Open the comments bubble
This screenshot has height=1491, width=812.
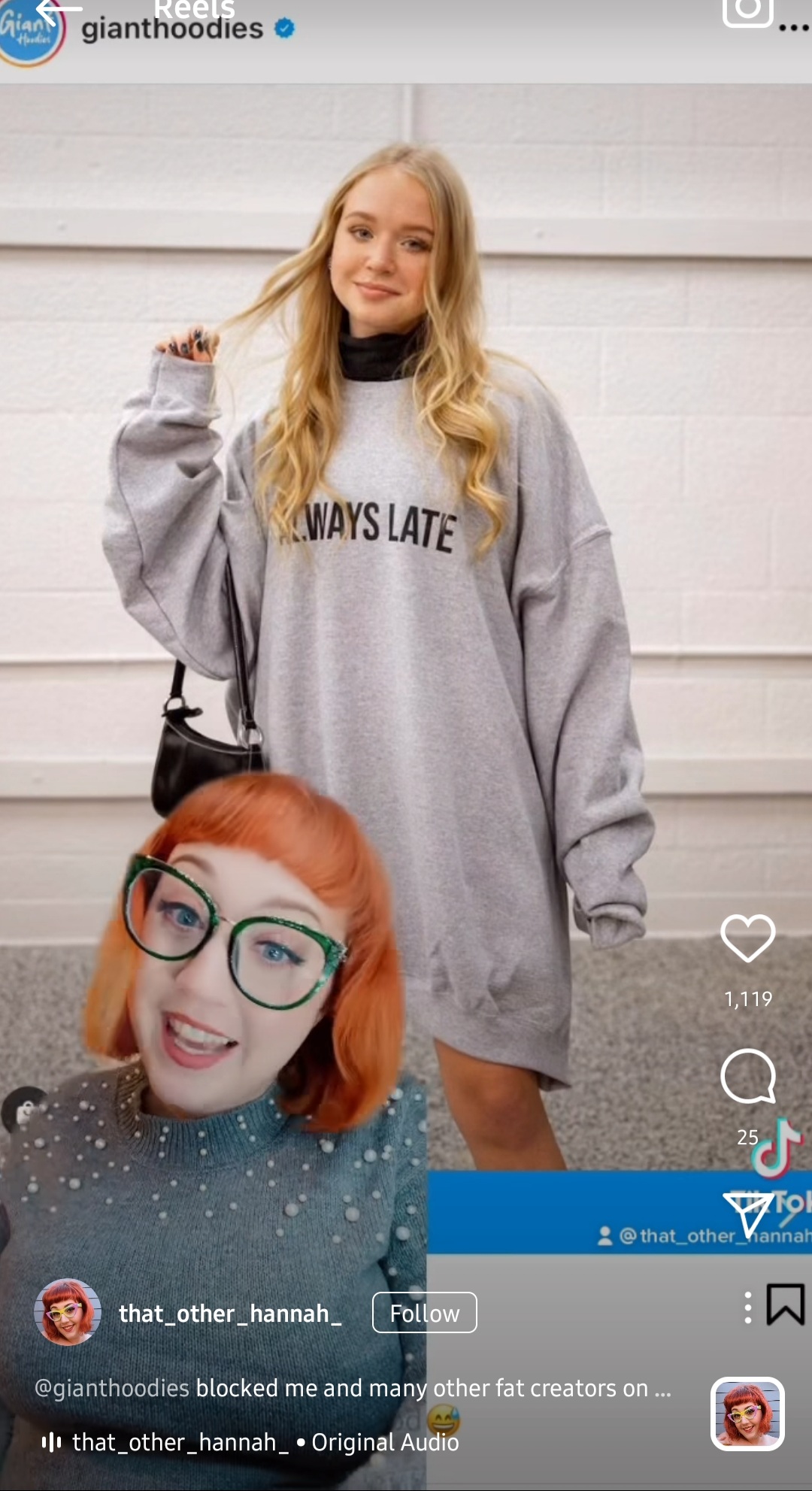point(747,1076)
